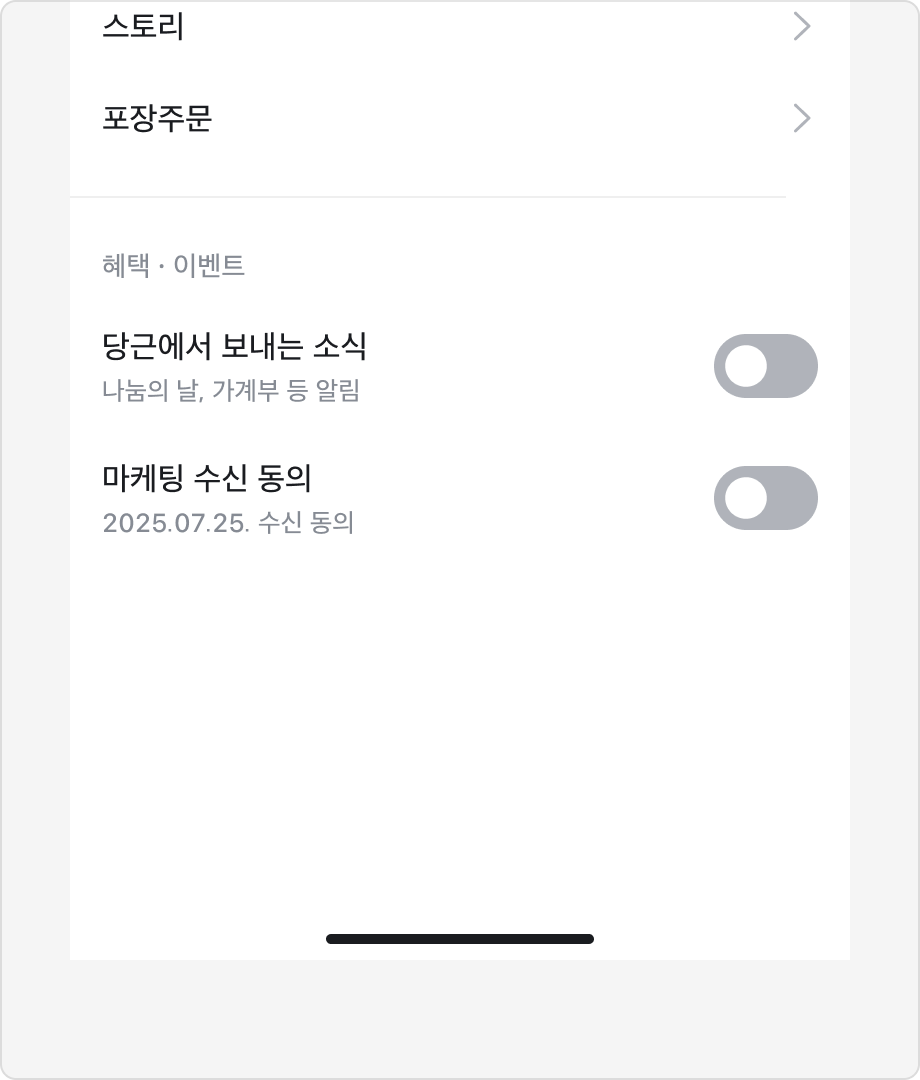Activate the 마케팅 수신 동의 switch knob
The height and width of the screenshot is (1080, 920).
tap(743, 497)
